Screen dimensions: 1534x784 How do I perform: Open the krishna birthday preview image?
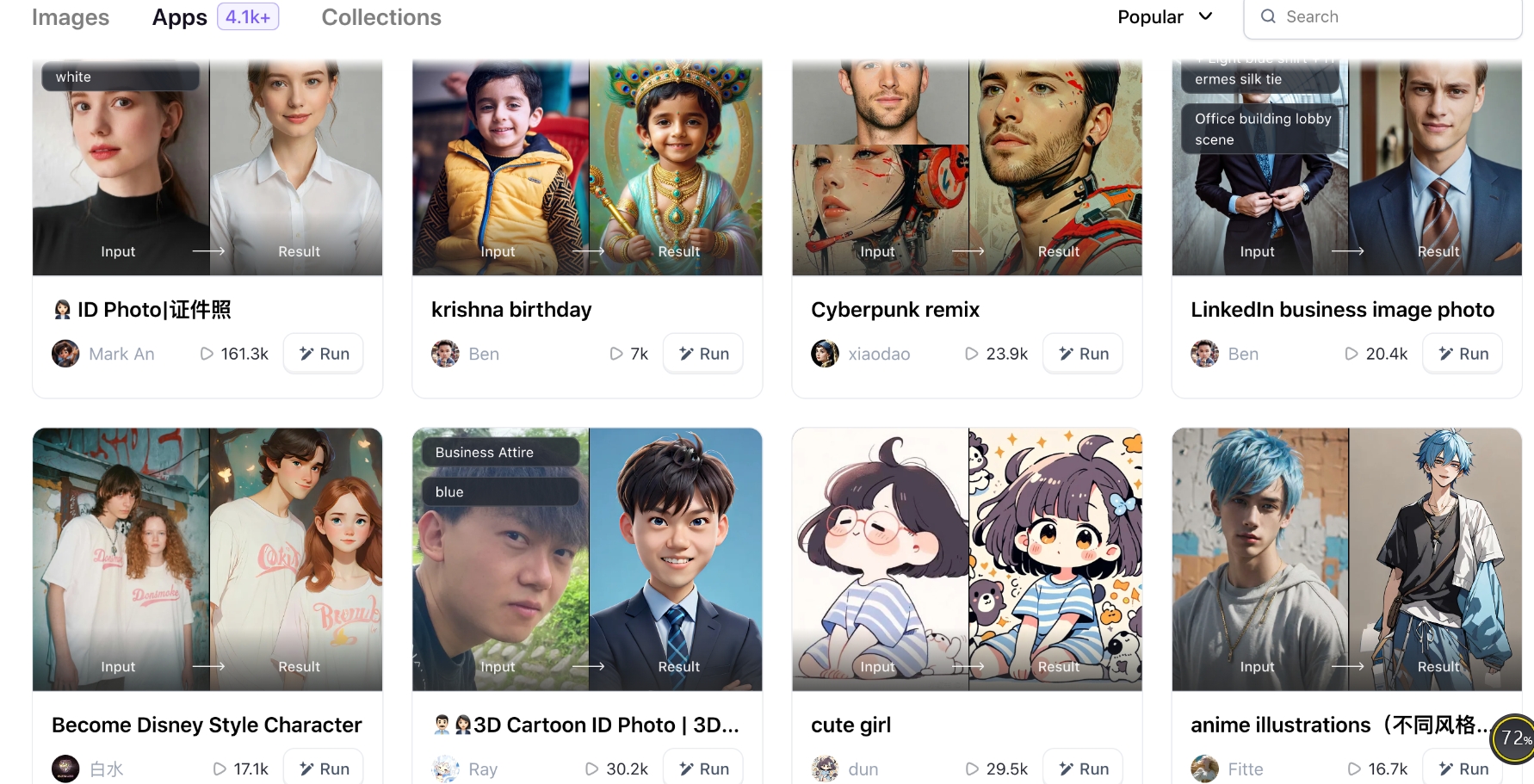(x=587, y=168)
